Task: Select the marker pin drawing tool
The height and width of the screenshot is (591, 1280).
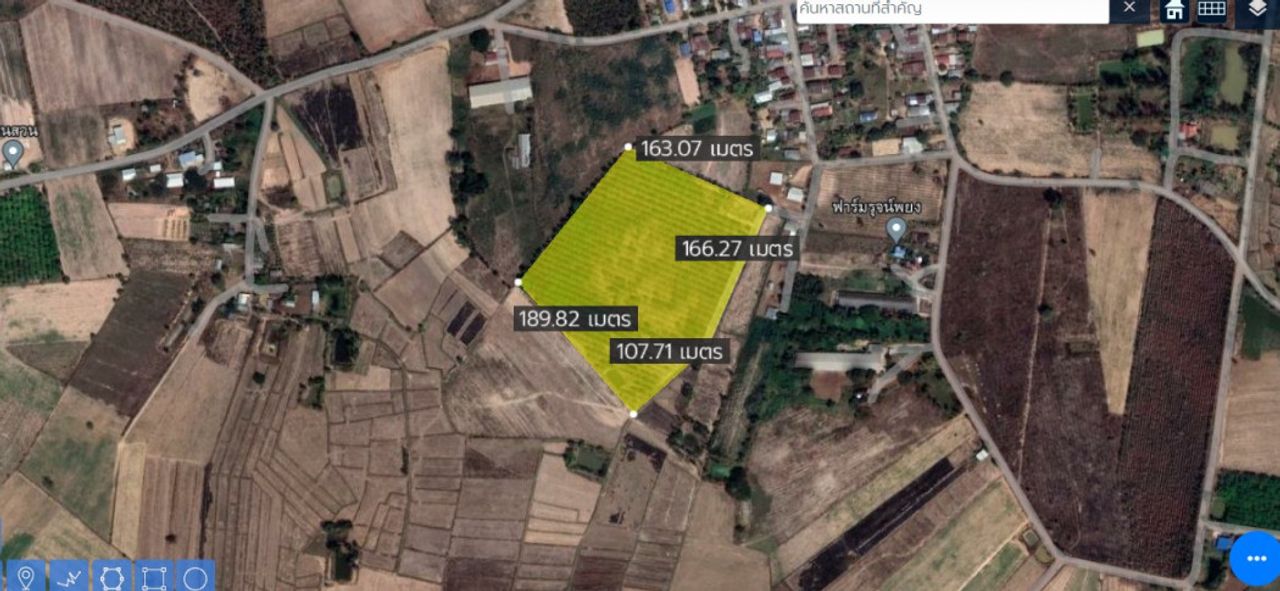Action: pyautogui.click(x=26, y=576)
